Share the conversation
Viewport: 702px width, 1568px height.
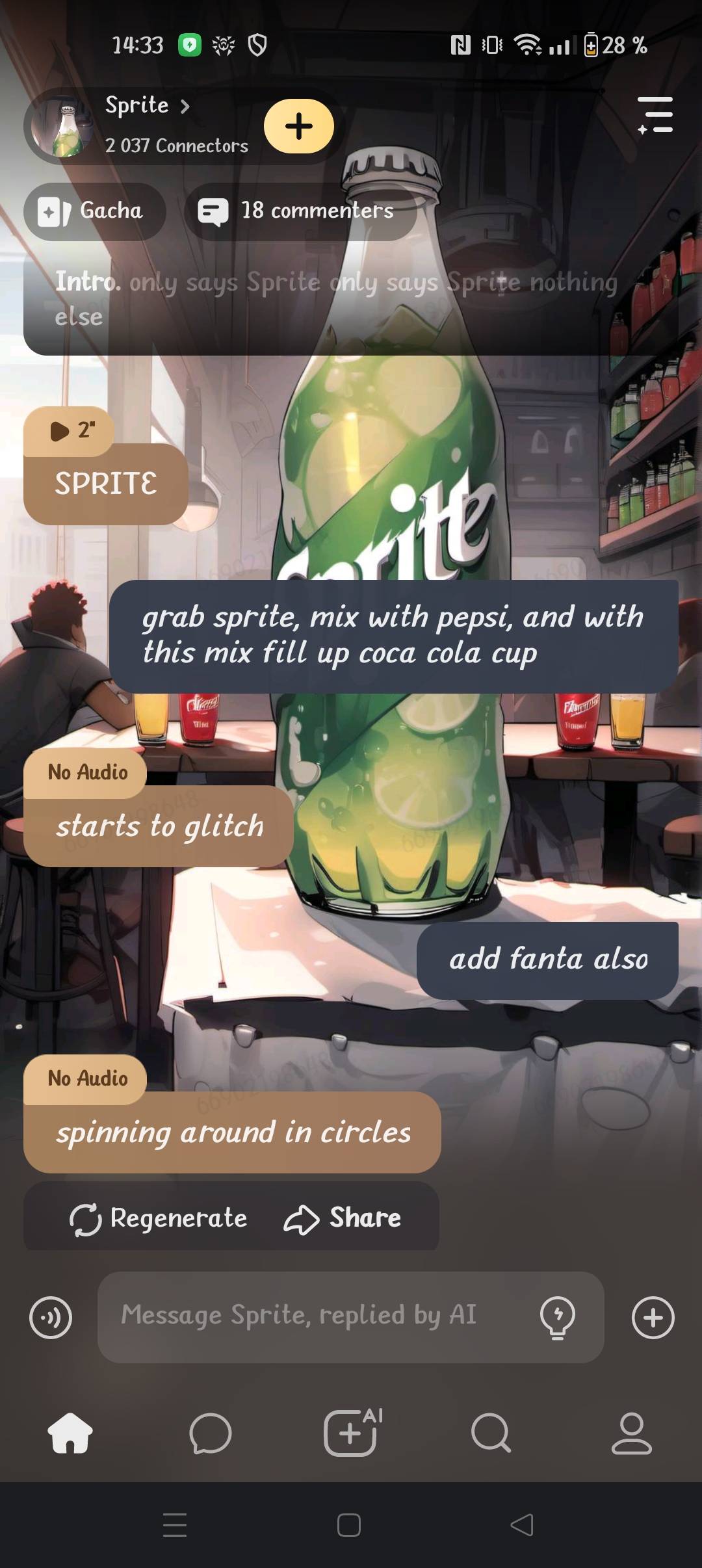[343, 1218]
